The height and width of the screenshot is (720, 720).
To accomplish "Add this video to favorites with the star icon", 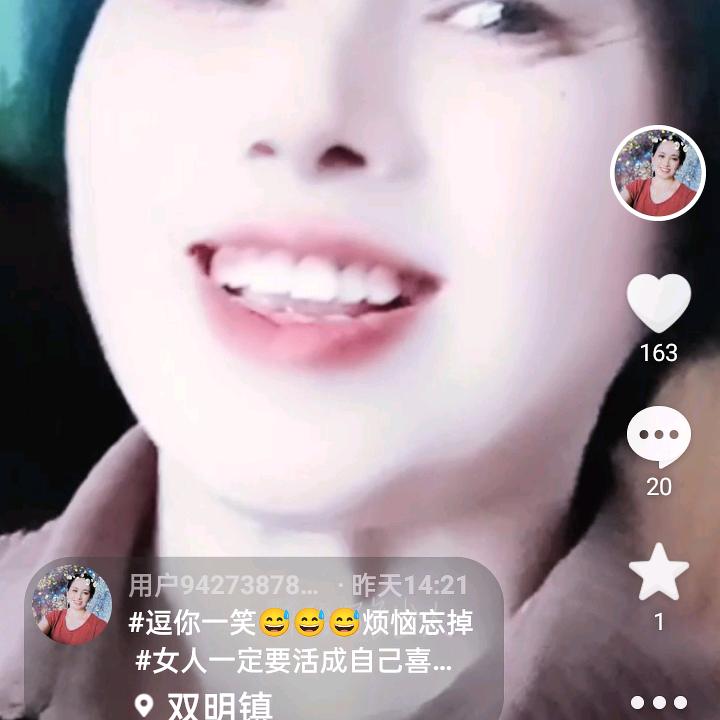I will coord(658,572).
